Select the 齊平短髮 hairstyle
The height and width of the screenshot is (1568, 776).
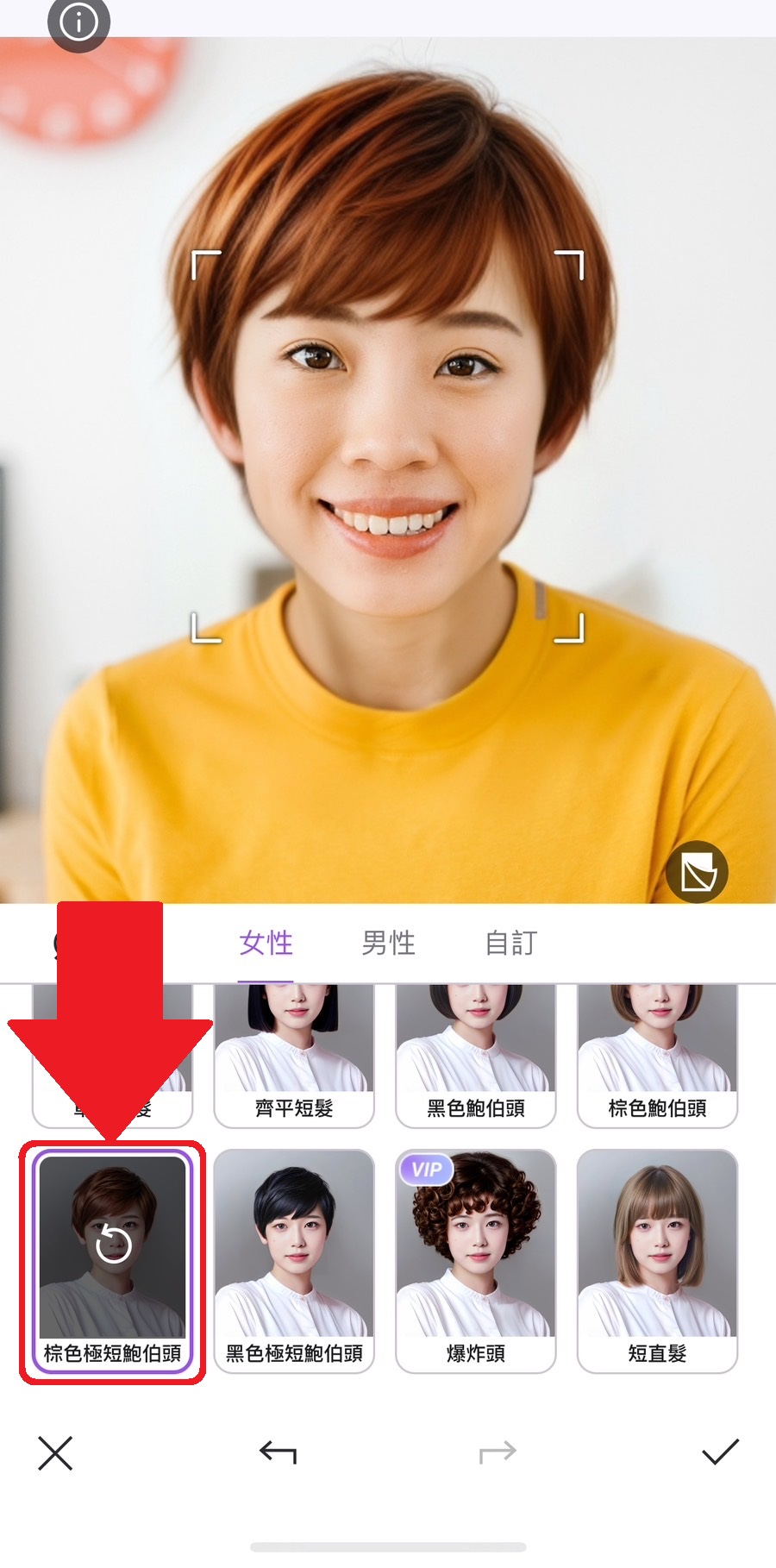(x=294, y=1057)
